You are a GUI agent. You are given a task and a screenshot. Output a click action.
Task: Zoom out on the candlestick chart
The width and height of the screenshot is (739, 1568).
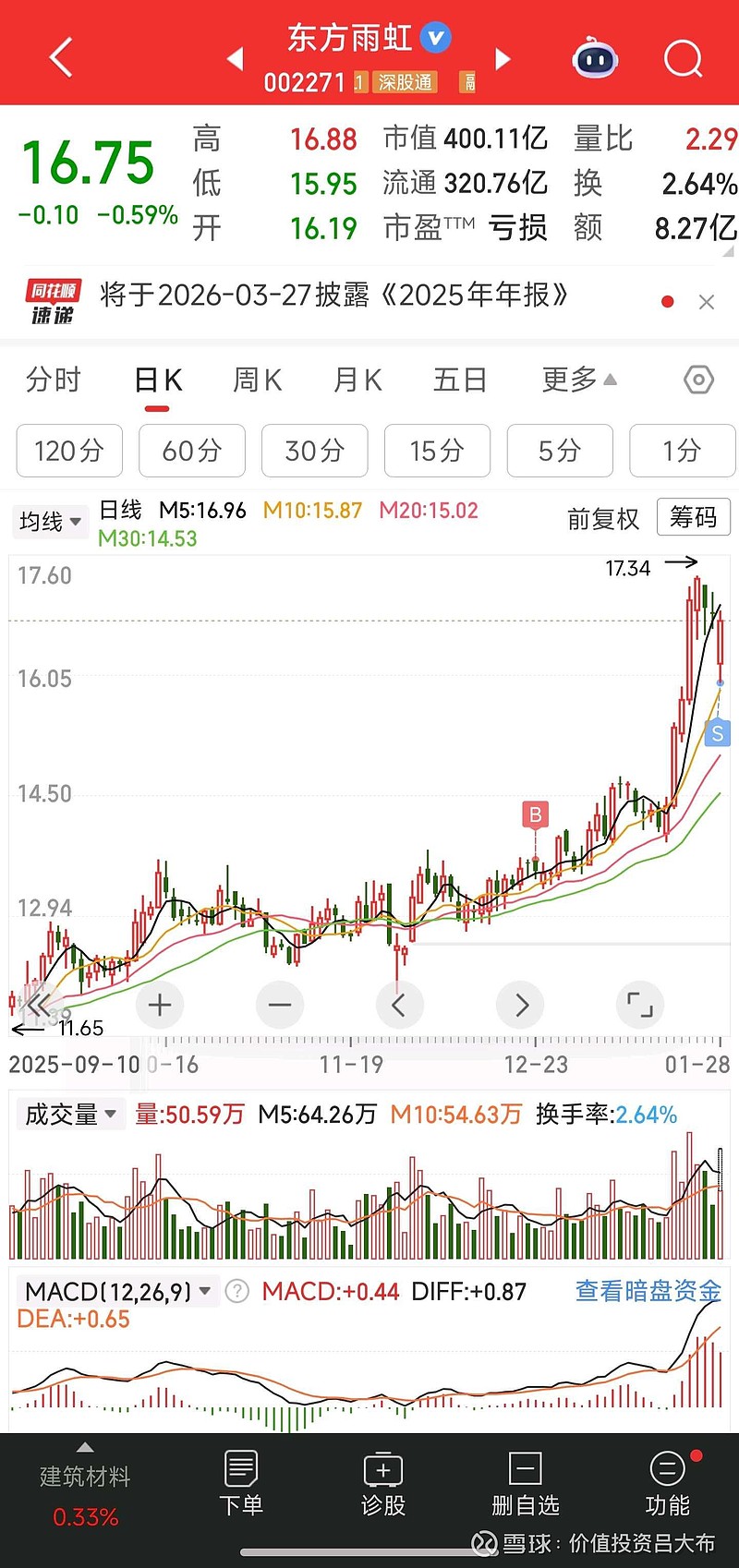[x=279, y=1005]
